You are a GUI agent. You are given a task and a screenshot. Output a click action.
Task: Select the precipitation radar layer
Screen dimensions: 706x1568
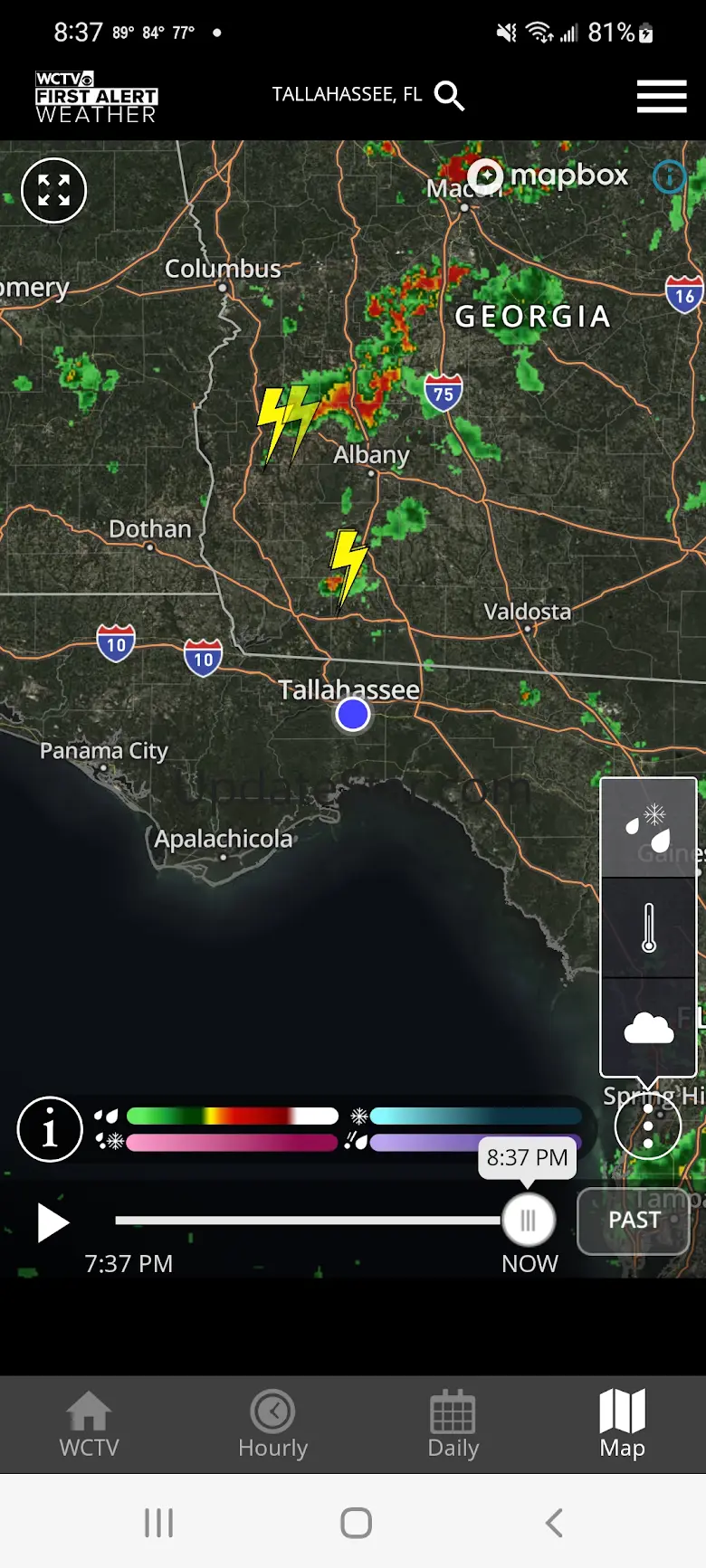(648, 828)
